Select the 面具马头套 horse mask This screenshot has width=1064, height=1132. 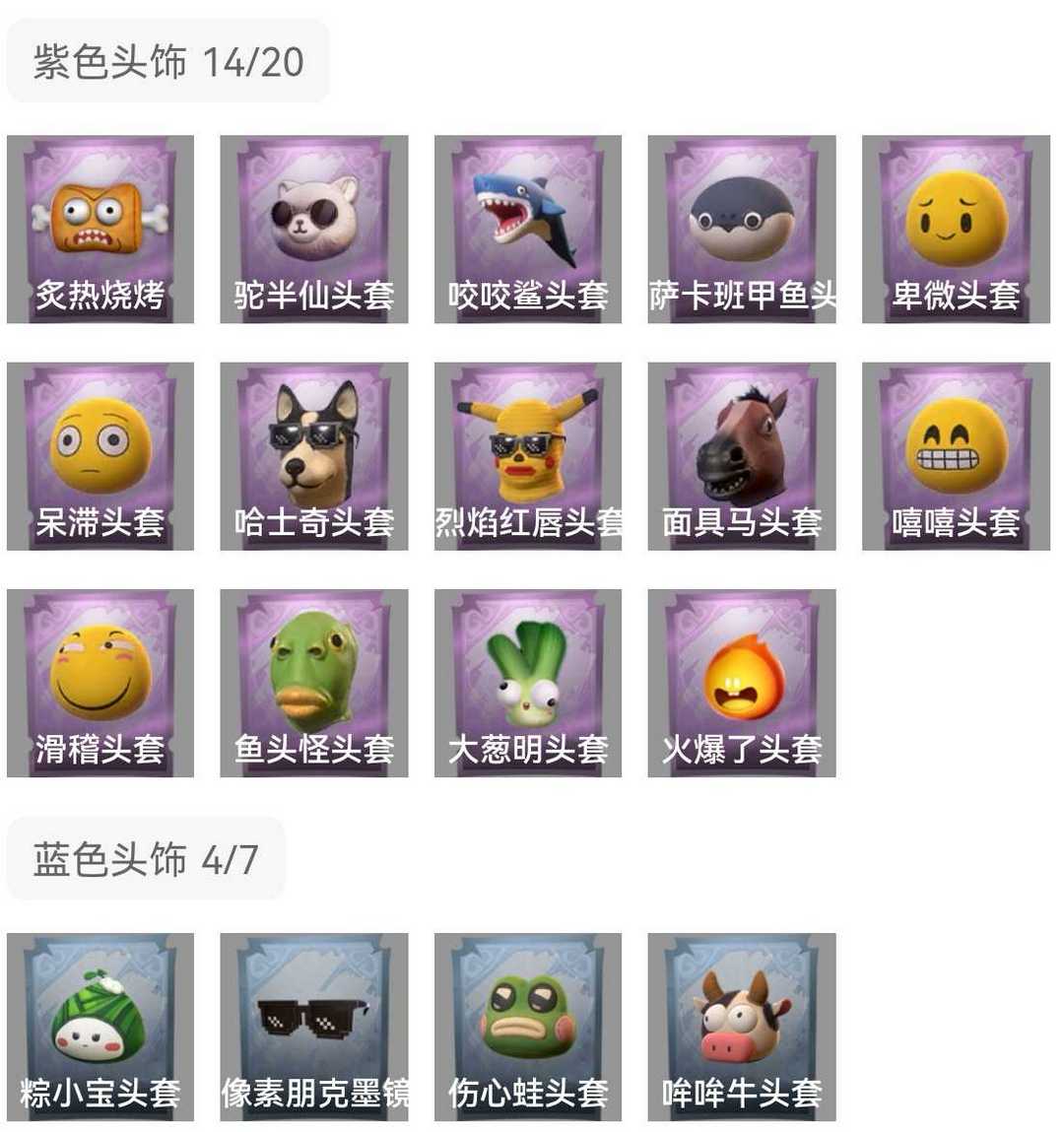click(740, 455)
